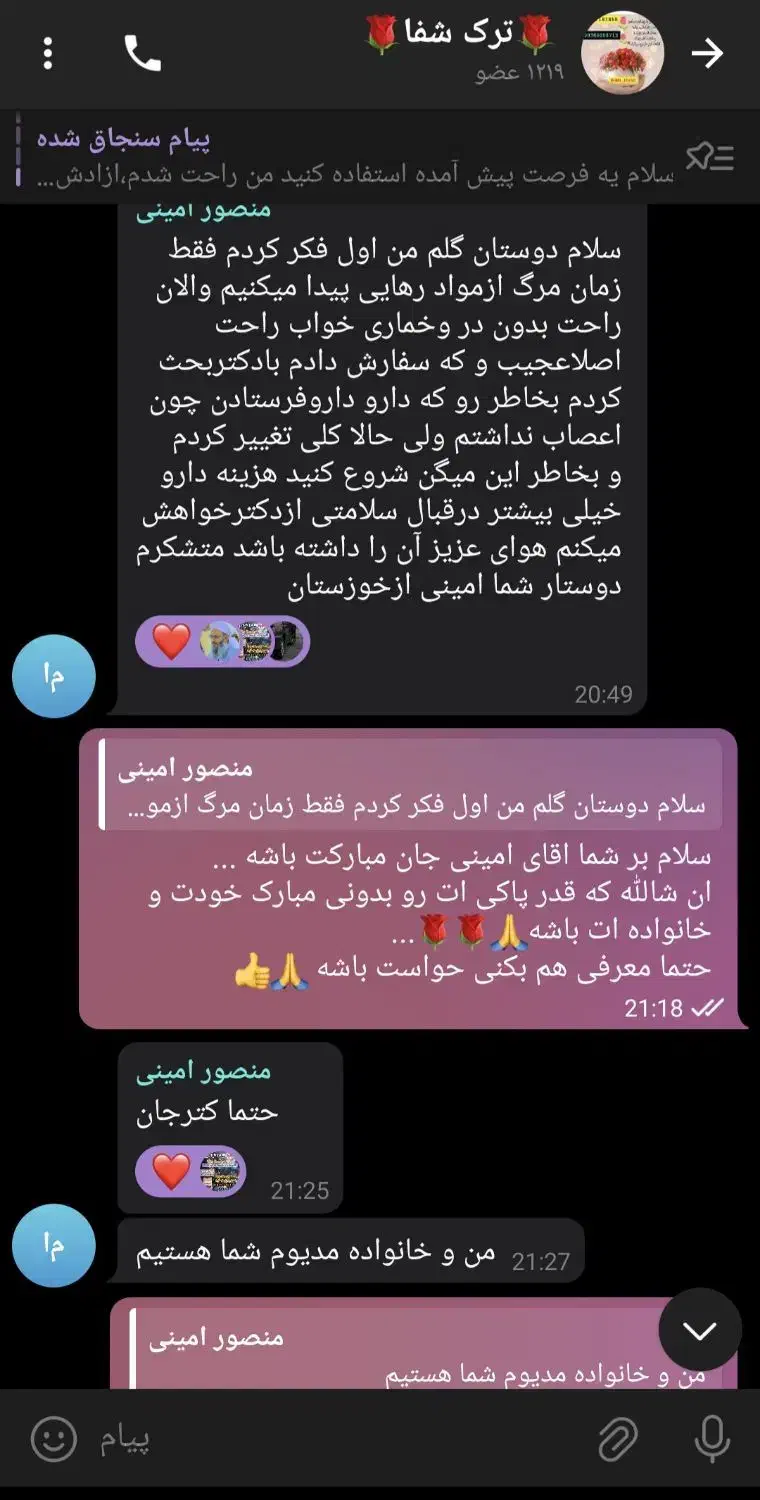Tap the 'م ا' sender avatar circle
760x1500 pixels.
click(x=54, y=675)
